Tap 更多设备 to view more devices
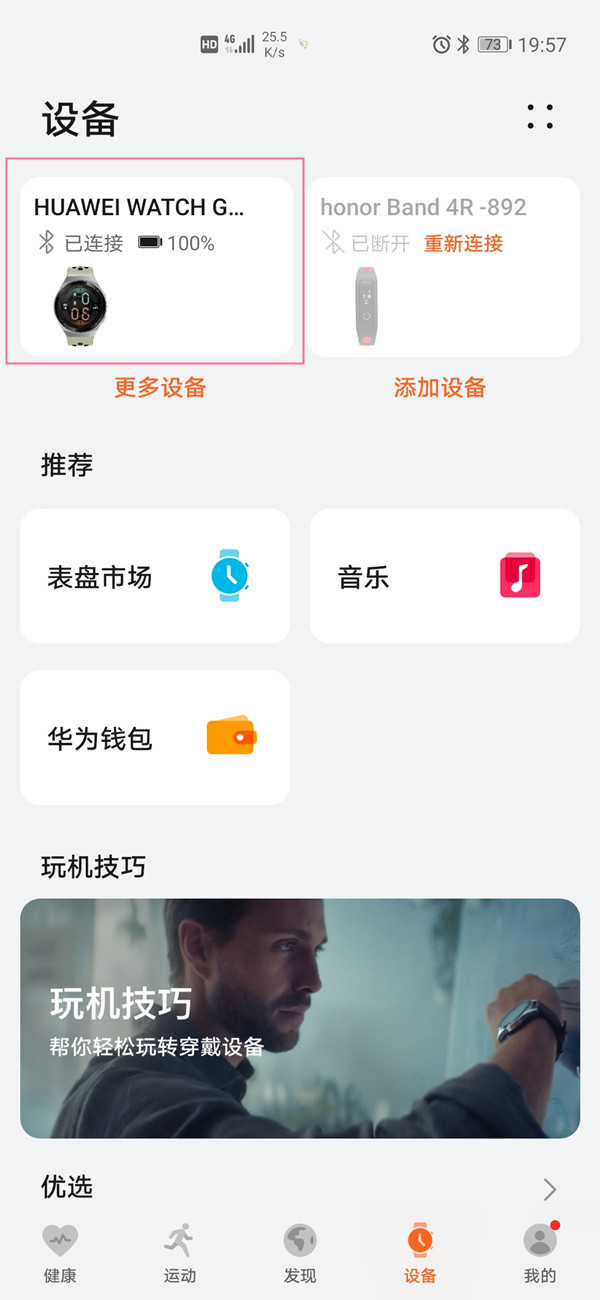The height and width of the screenshot is (1300, 600). click(160, 388)
